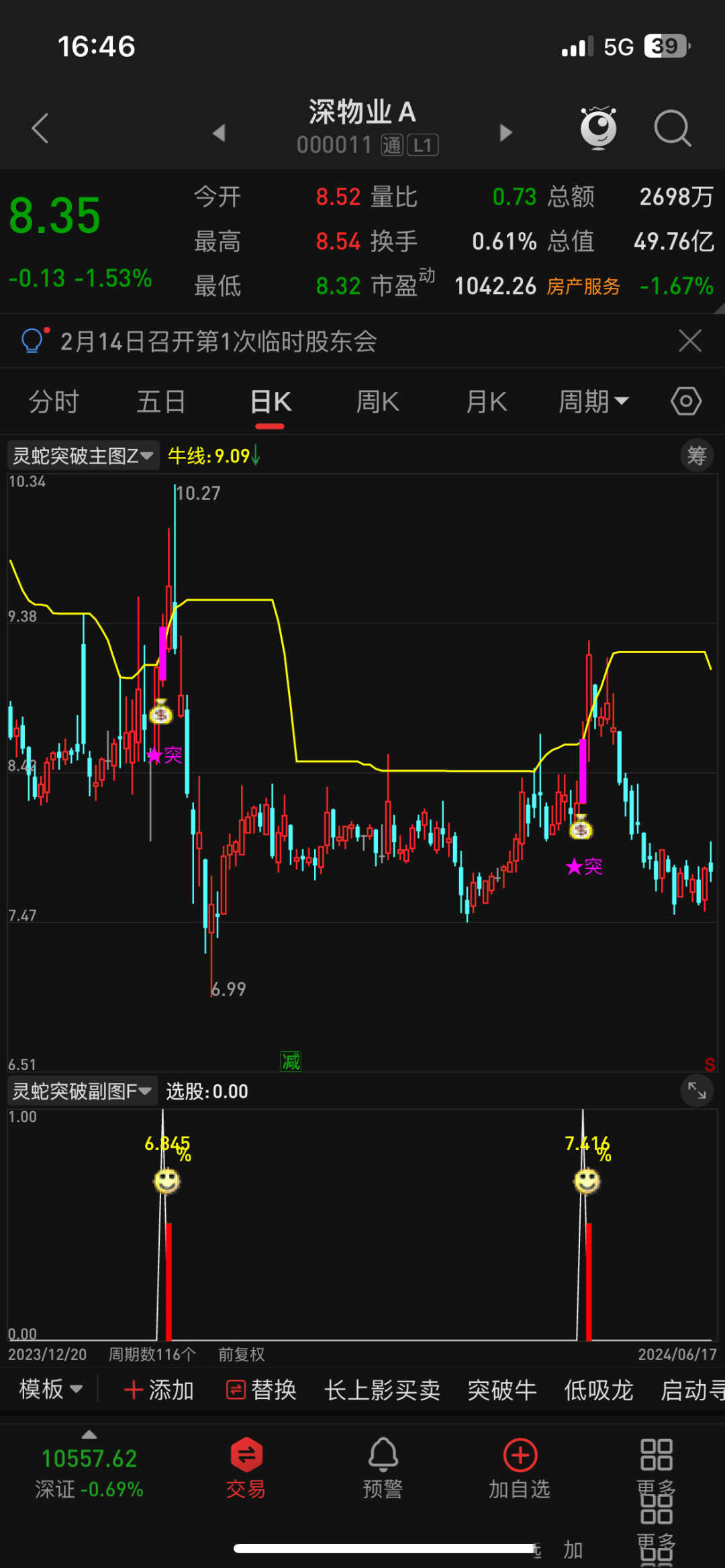Screen dimensions: 725x1568
Task: Expand the 周期 period dropdown
Action: click(593, 402)
